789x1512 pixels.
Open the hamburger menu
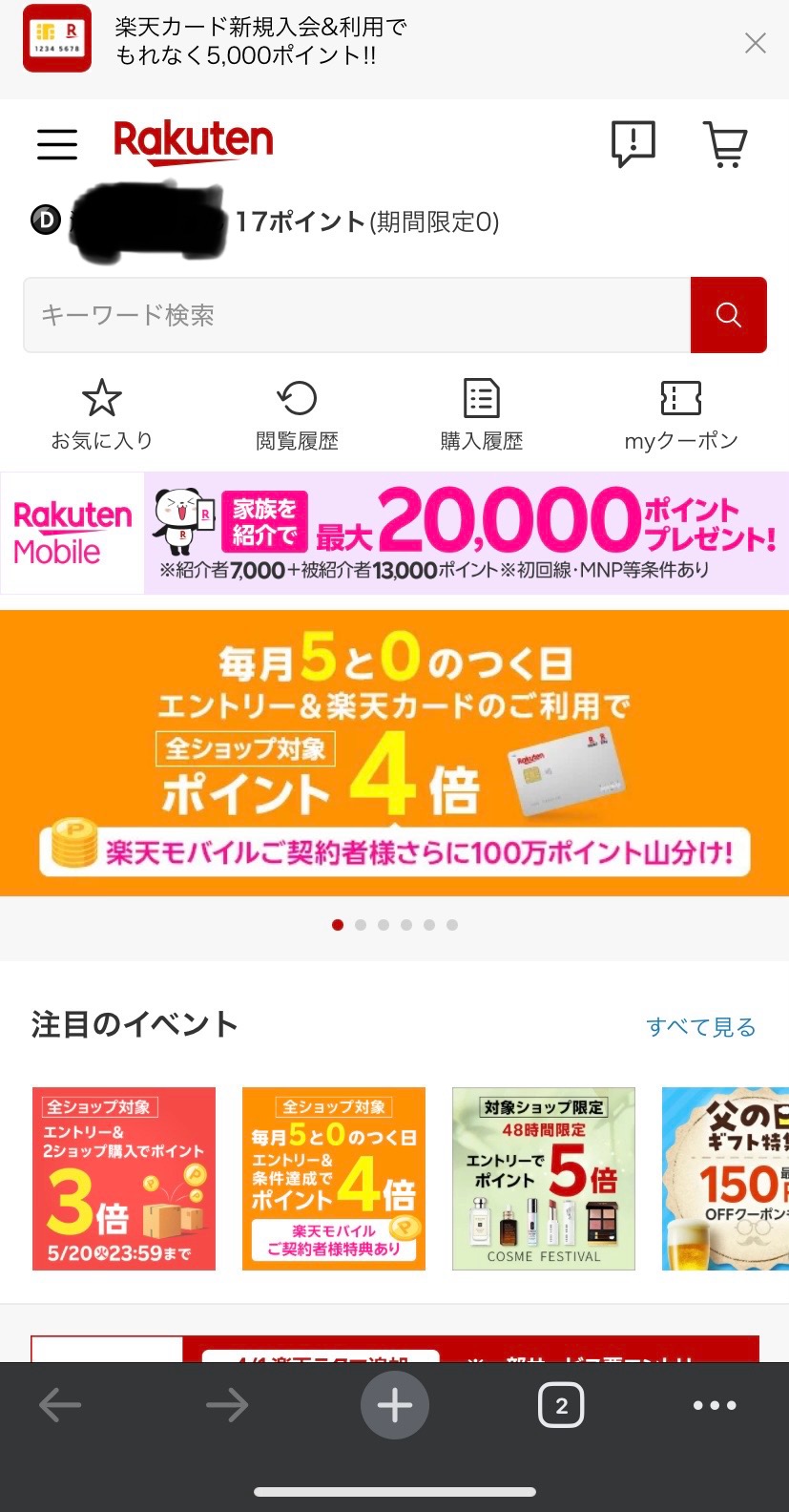click(57, 143)
